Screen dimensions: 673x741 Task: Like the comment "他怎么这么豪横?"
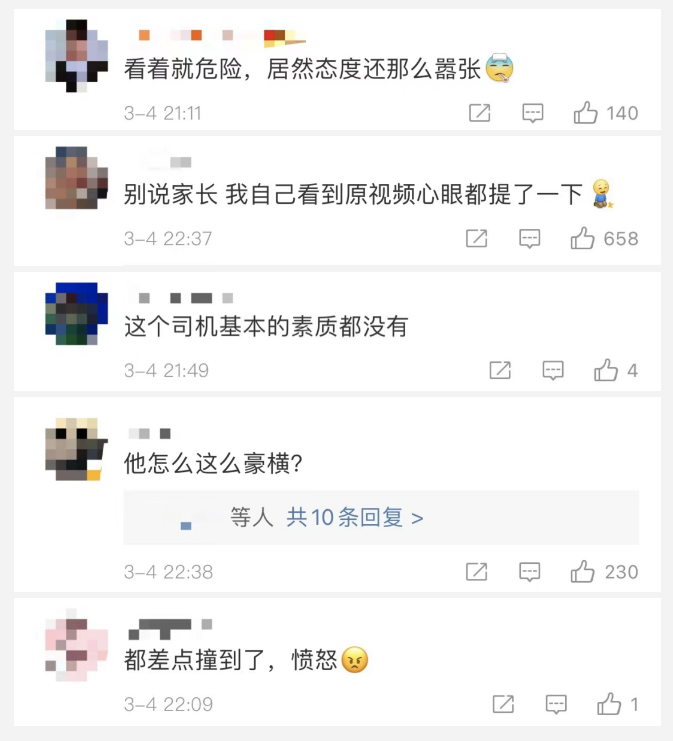tap(583, 572)
